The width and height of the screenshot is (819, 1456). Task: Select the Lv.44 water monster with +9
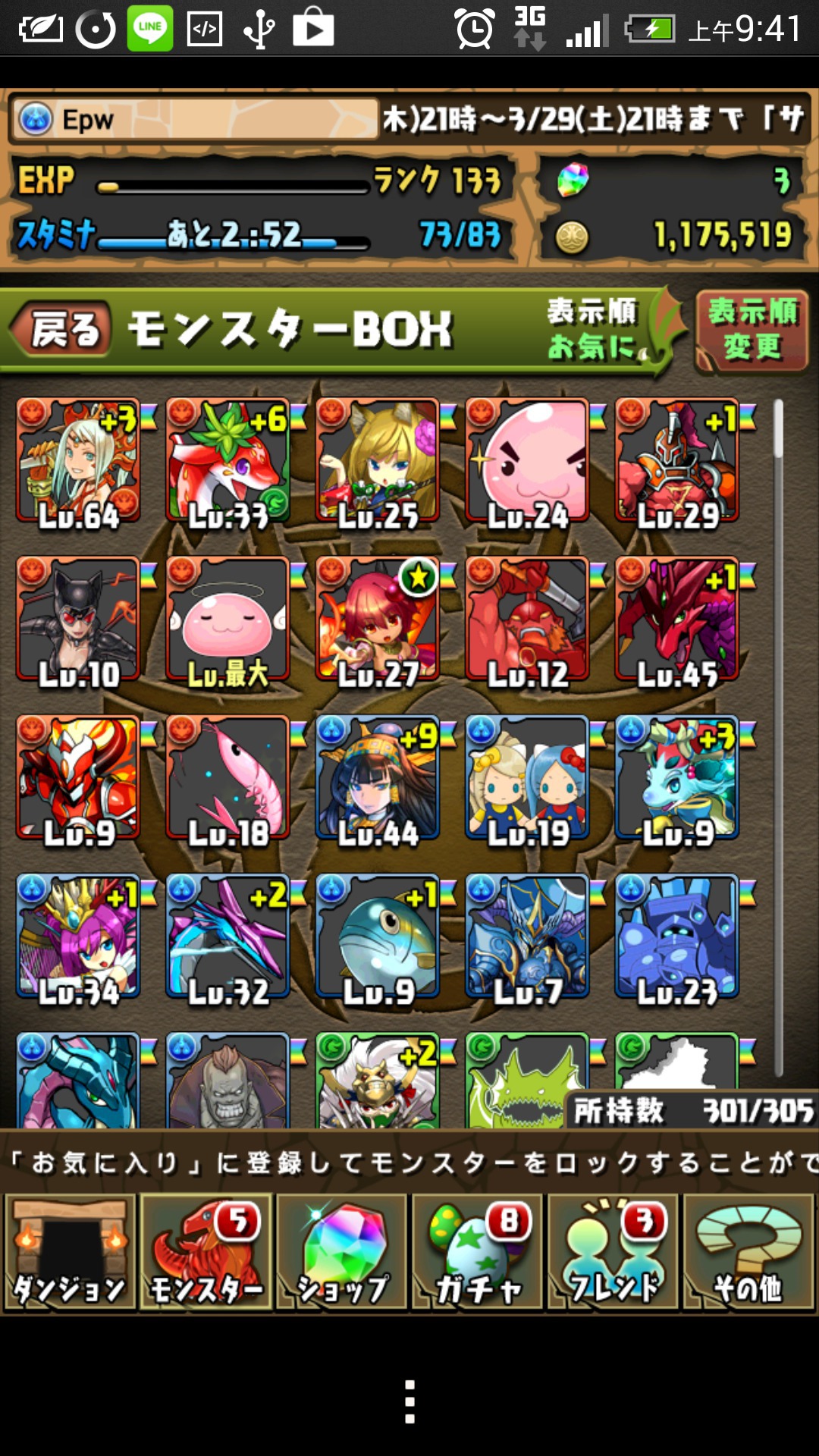point(378,778)
